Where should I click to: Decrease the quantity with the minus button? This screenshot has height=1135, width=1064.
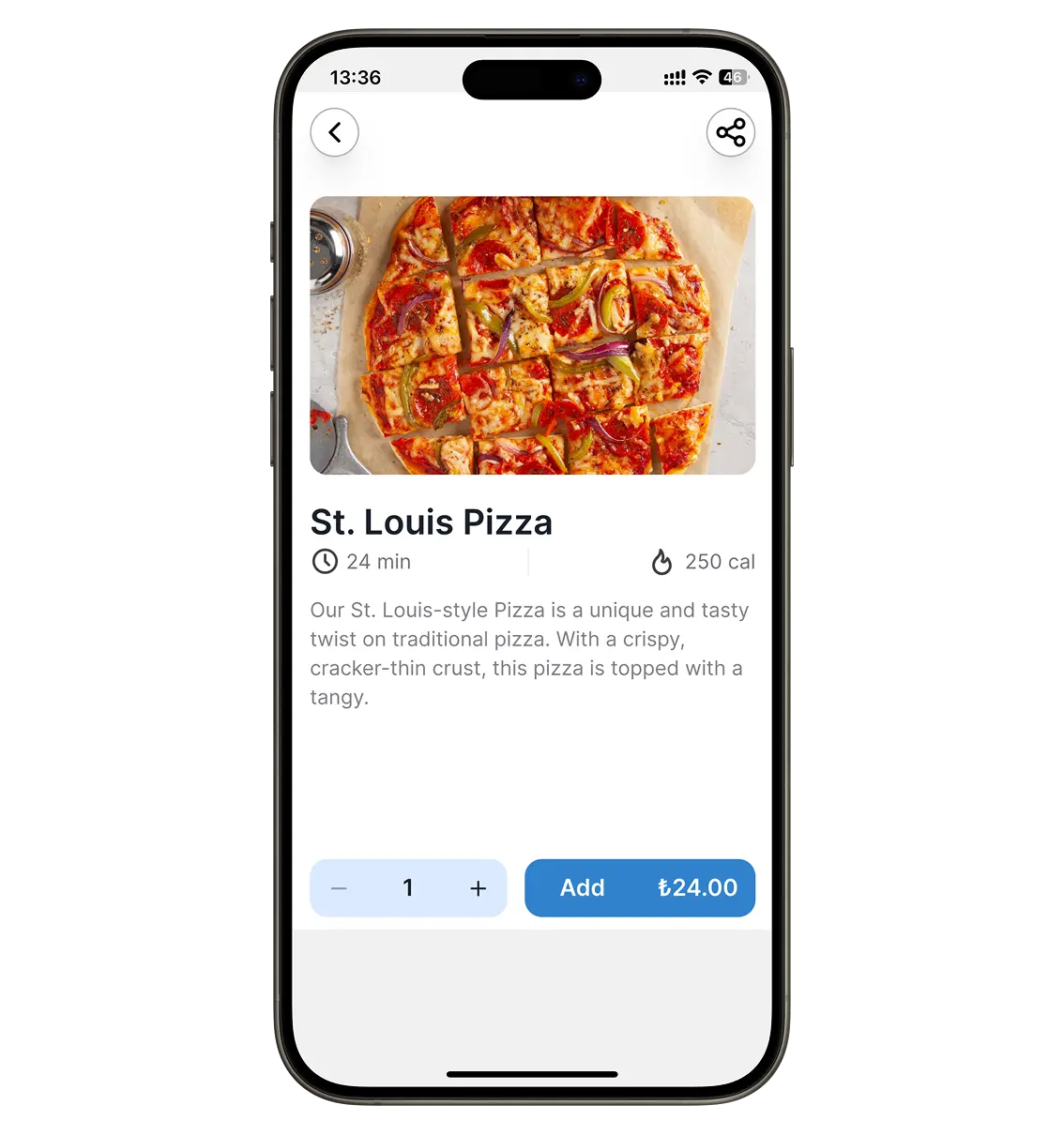[340, 888]
